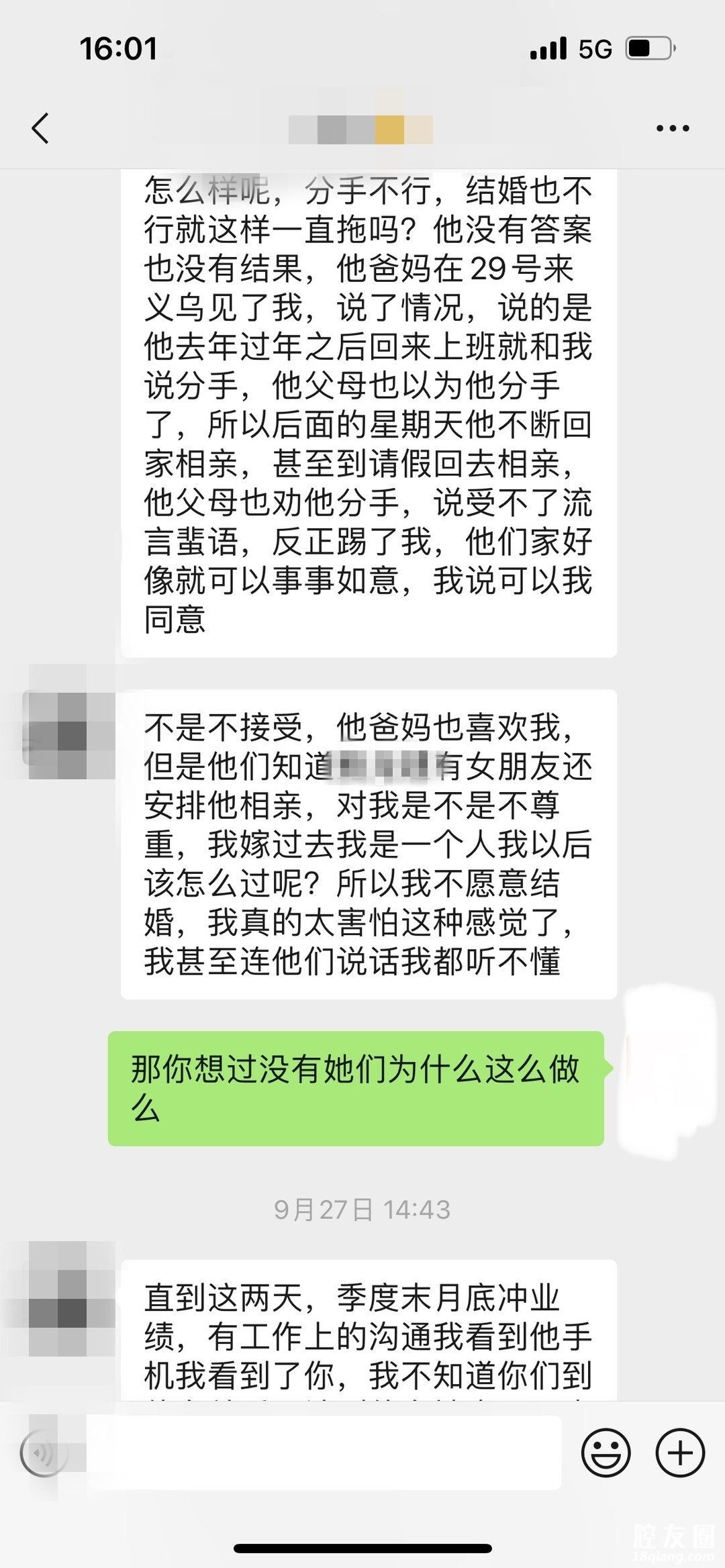
Task: Tap the message text field
Action: [x=326, y=1453]
